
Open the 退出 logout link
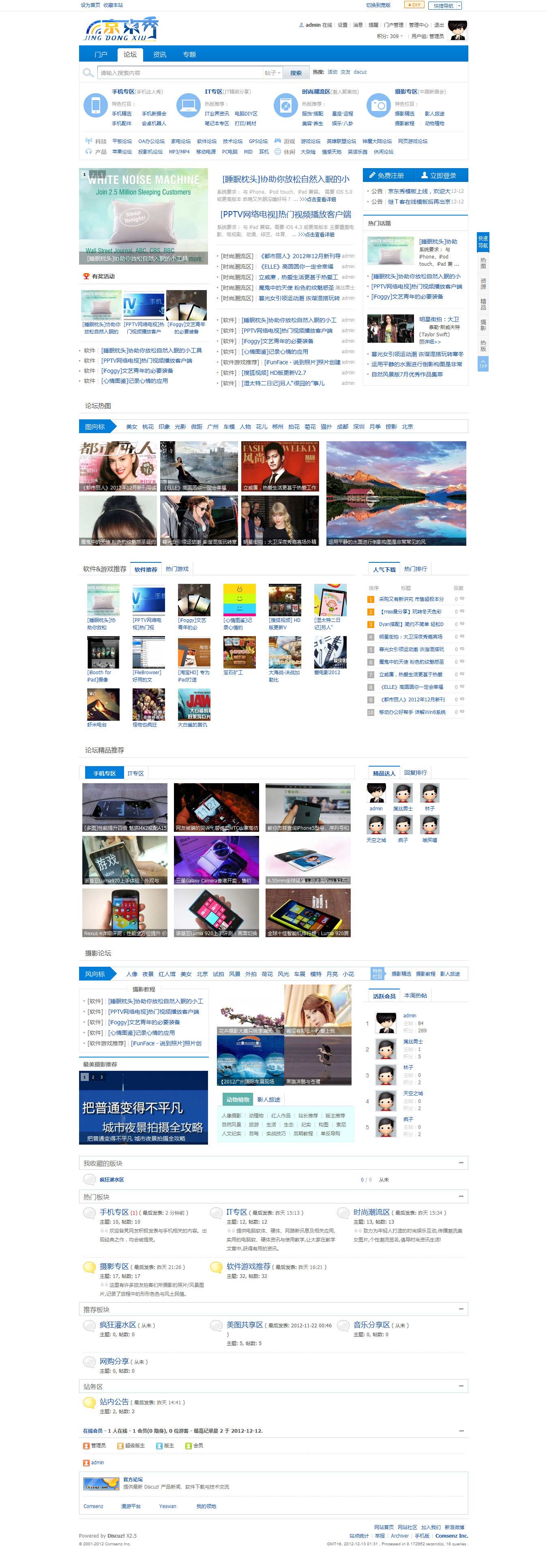pos(439,25)
